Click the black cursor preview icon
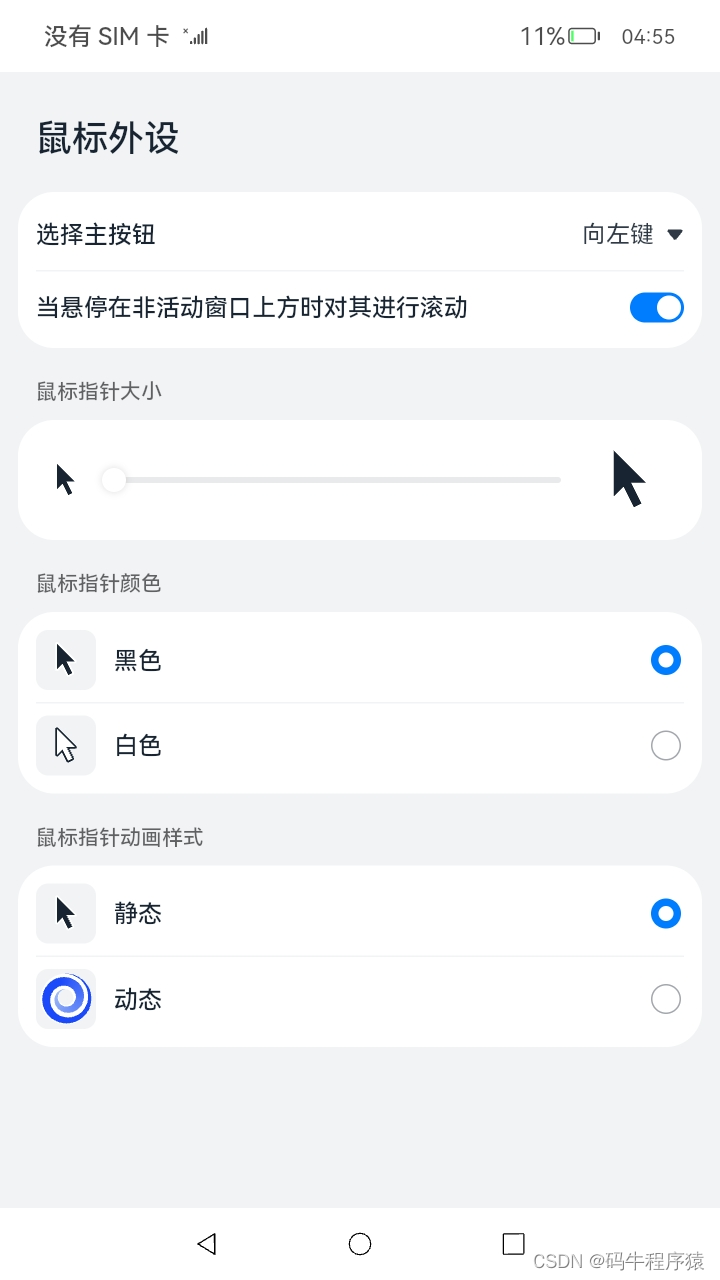 pos(65,660)
